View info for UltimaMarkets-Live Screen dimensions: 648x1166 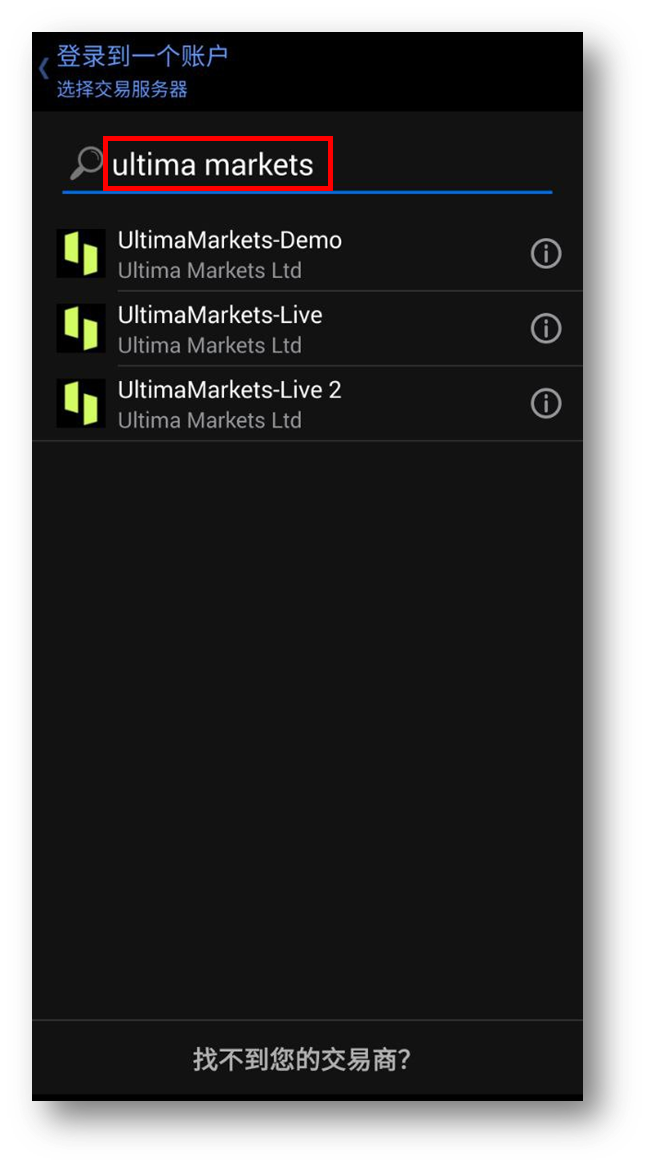point(545,328)
